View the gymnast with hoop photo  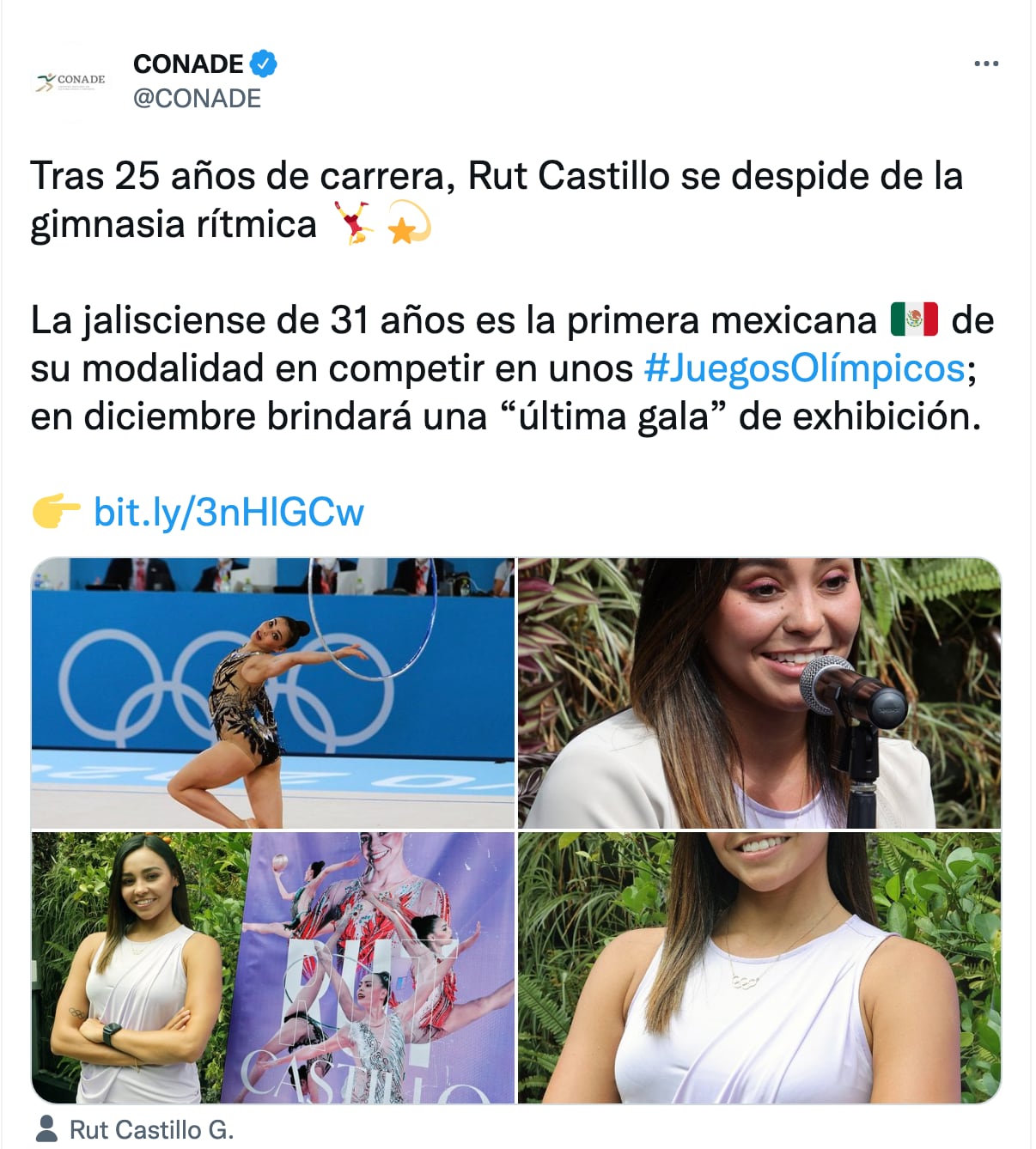tap(273, 693)
